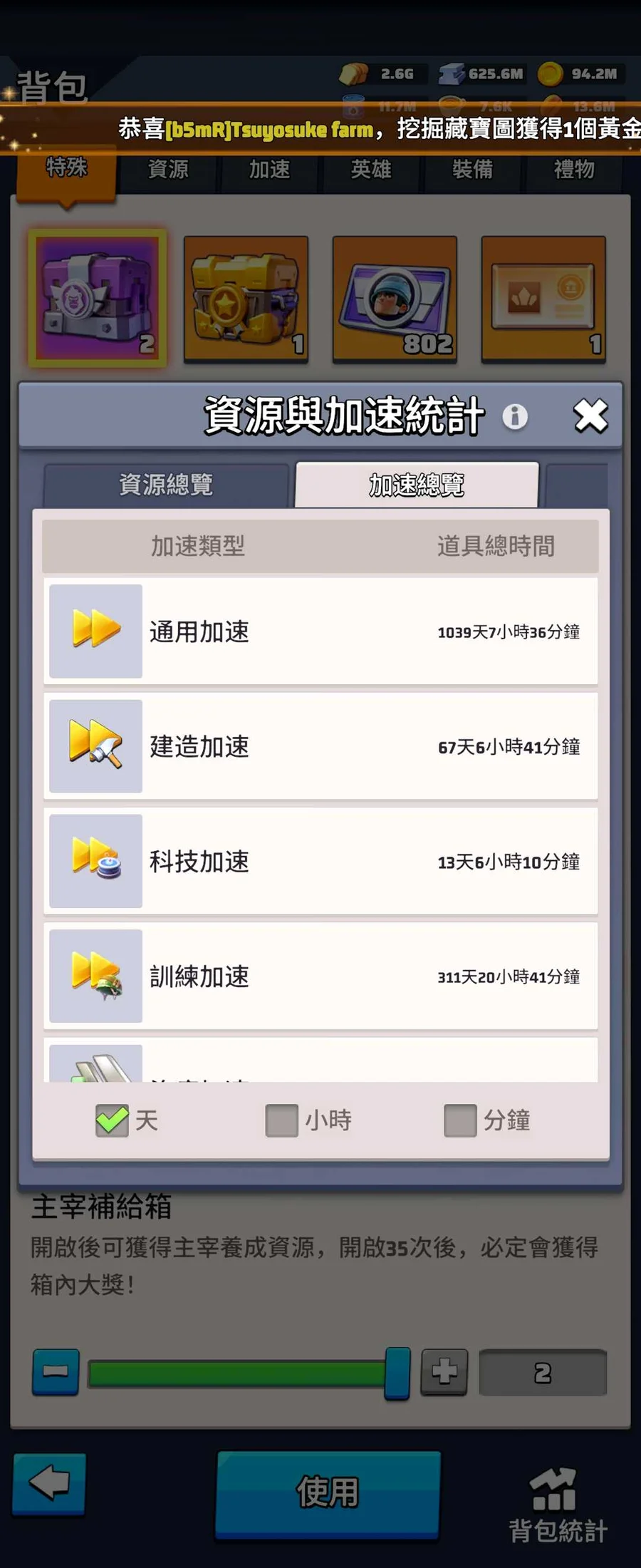This screenshot has height=1568, width=641.
Task: Close the 資源與加速統計 dialog
Action: (x=590, y=416)
